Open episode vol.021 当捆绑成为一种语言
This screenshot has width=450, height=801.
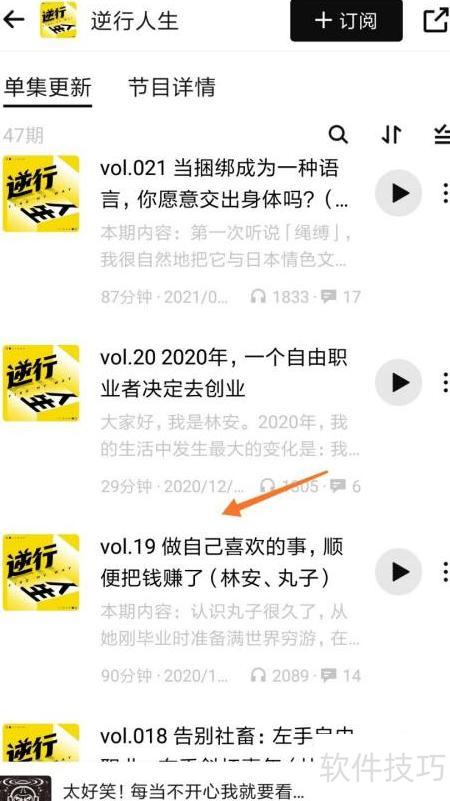pos(225,185)
